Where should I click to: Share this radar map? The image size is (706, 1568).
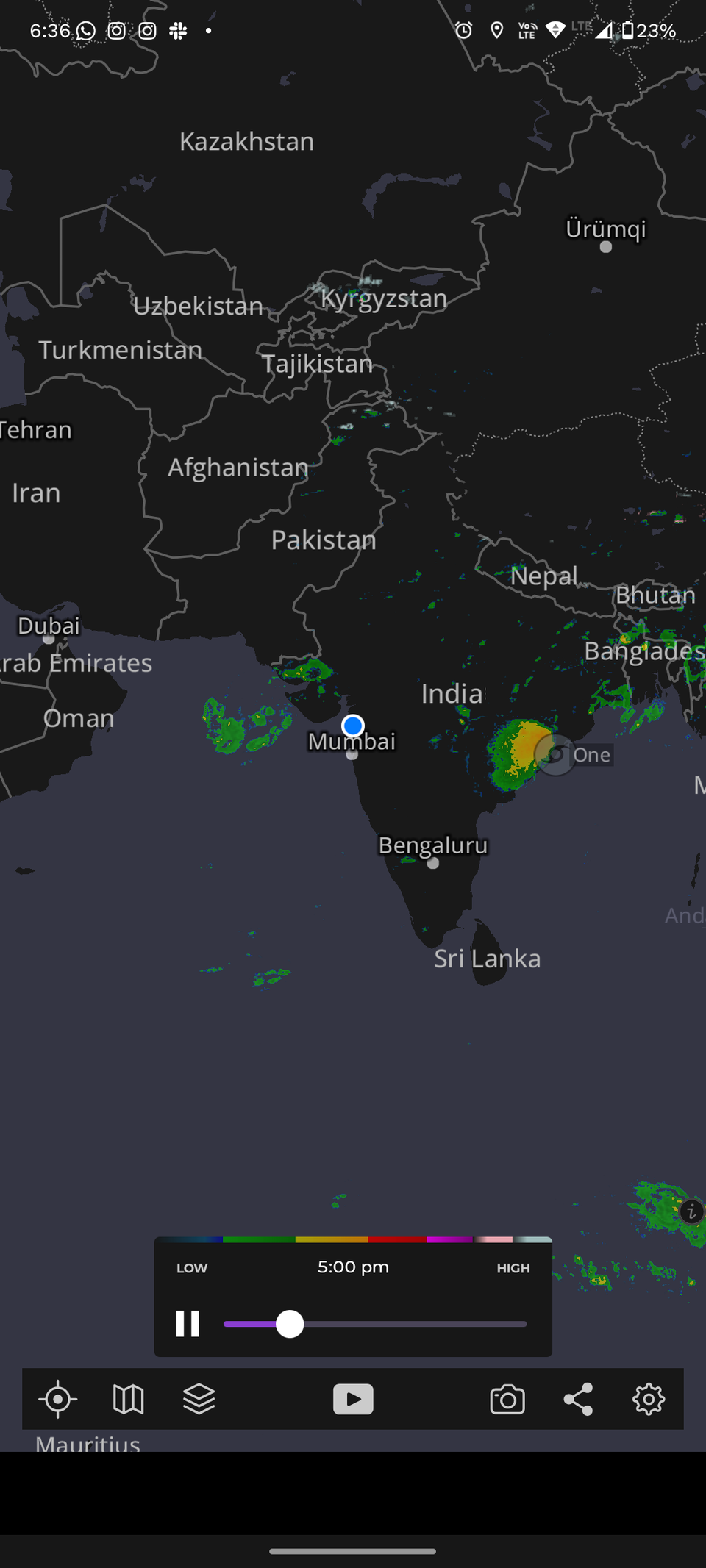click(578, 1399)
